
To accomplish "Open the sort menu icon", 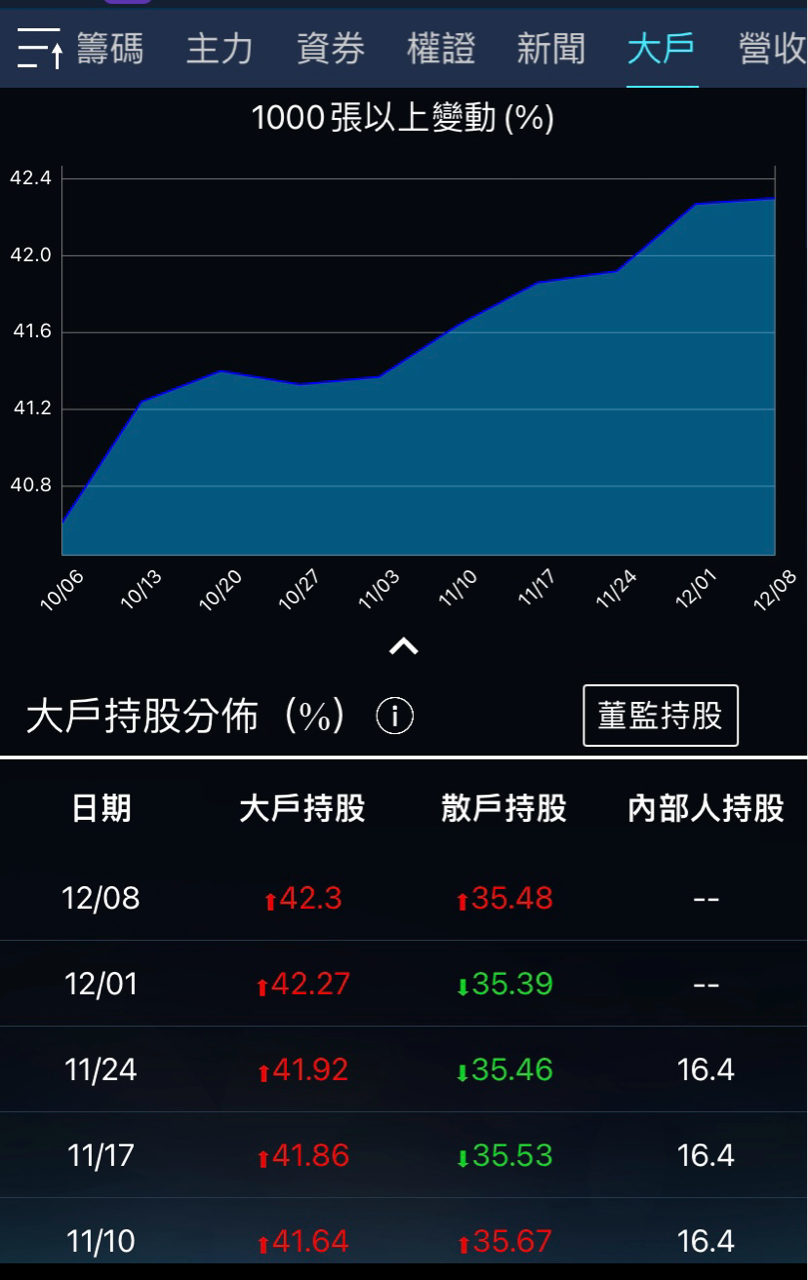I will coord(40,48).
